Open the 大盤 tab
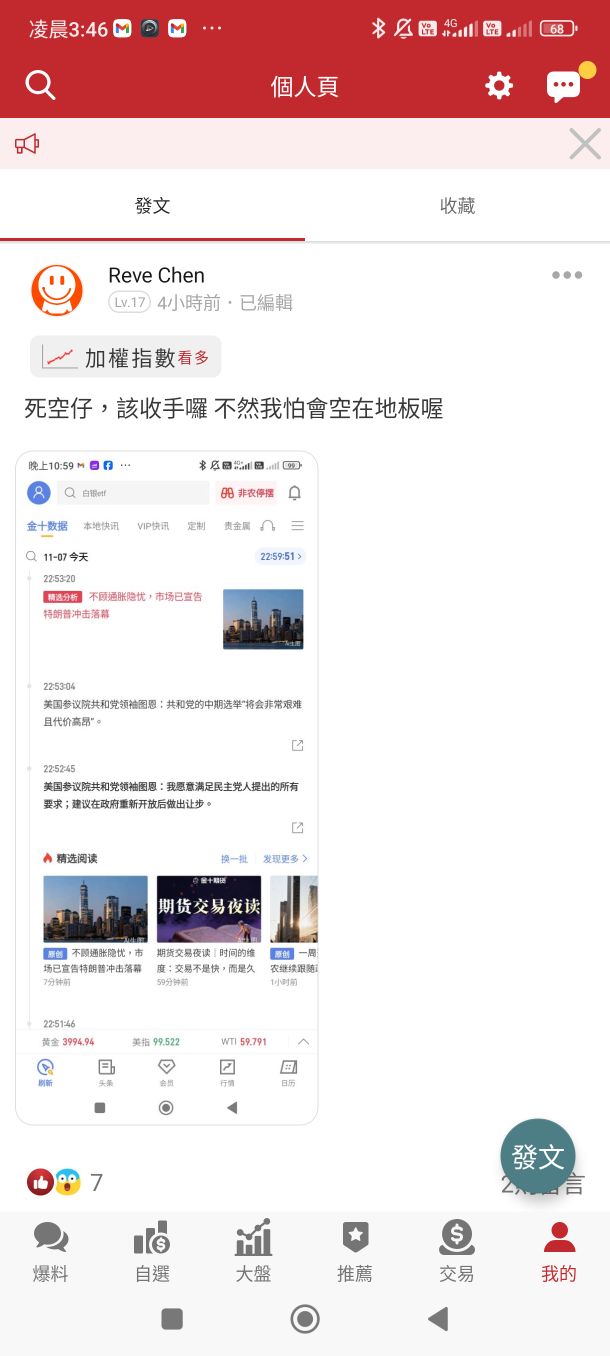 (253, 1250)
